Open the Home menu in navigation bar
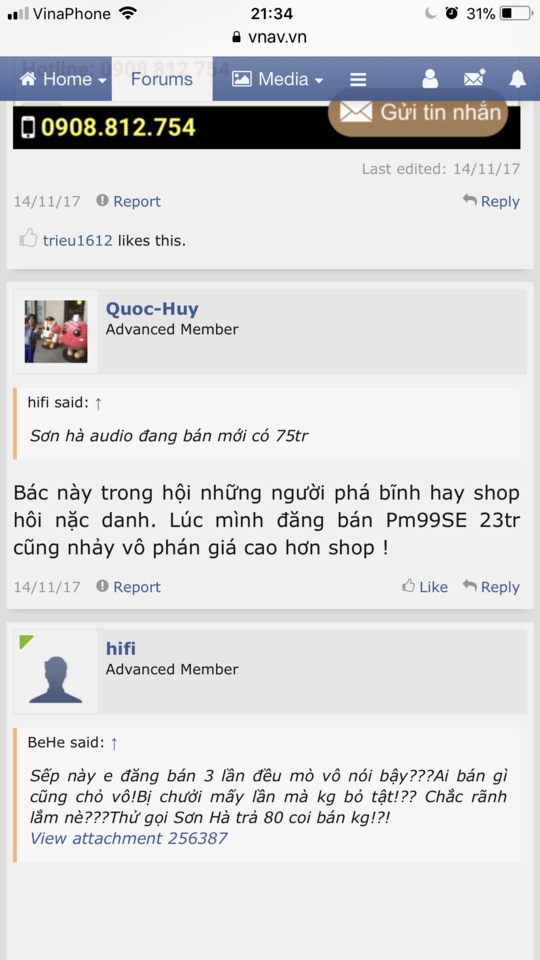Viewport: 540px width, 960px height. 63,79
